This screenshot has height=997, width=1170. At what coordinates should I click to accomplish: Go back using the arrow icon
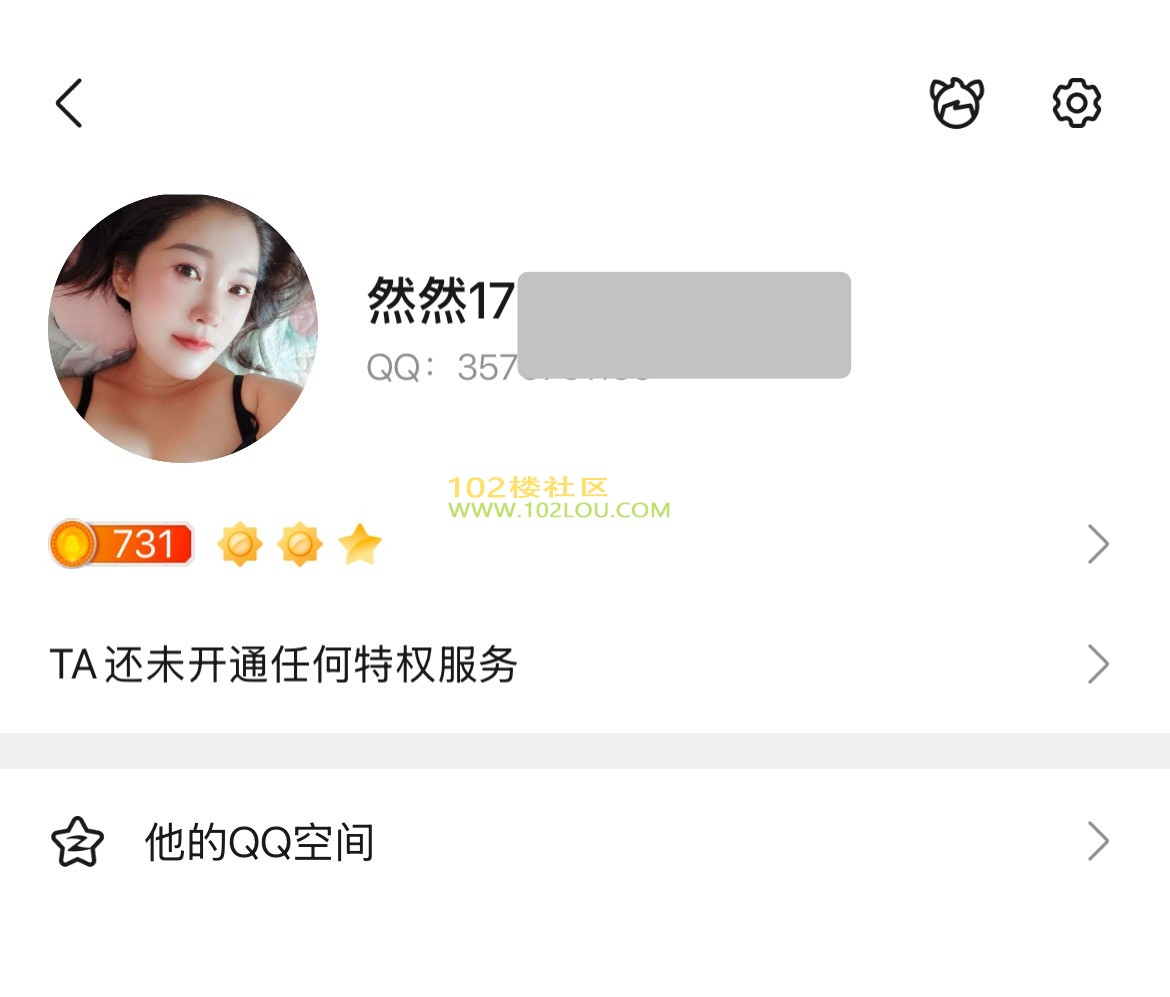point(69,103)
